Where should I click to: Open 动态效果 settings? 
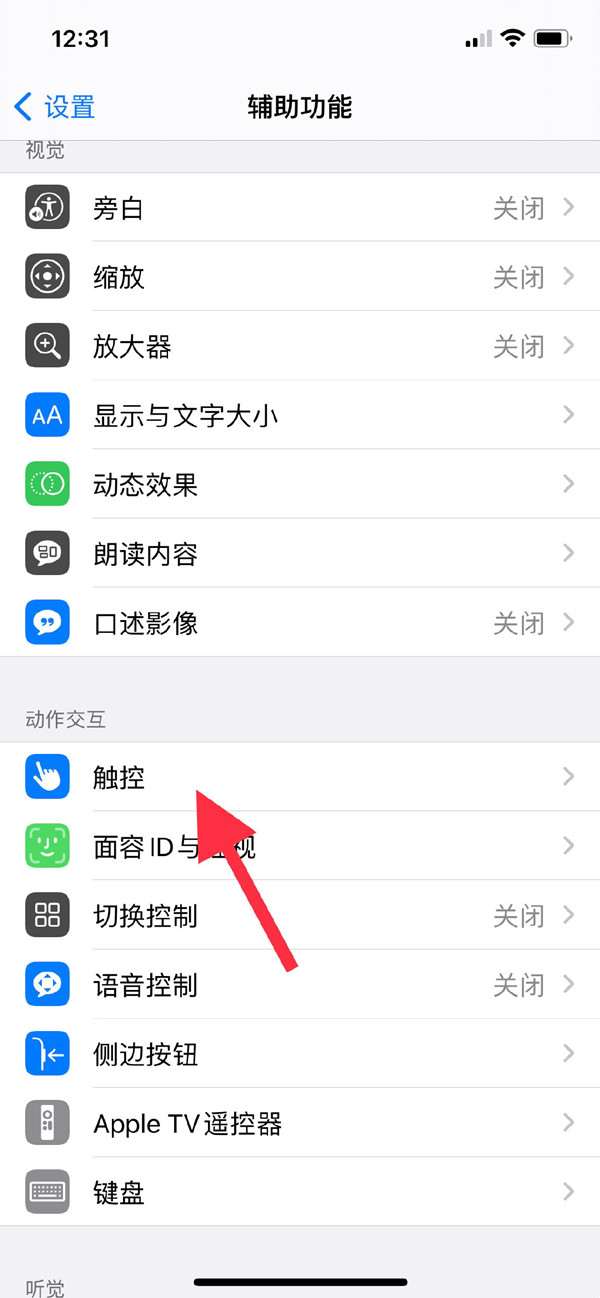pyautogui.click(x=300, y=484)
